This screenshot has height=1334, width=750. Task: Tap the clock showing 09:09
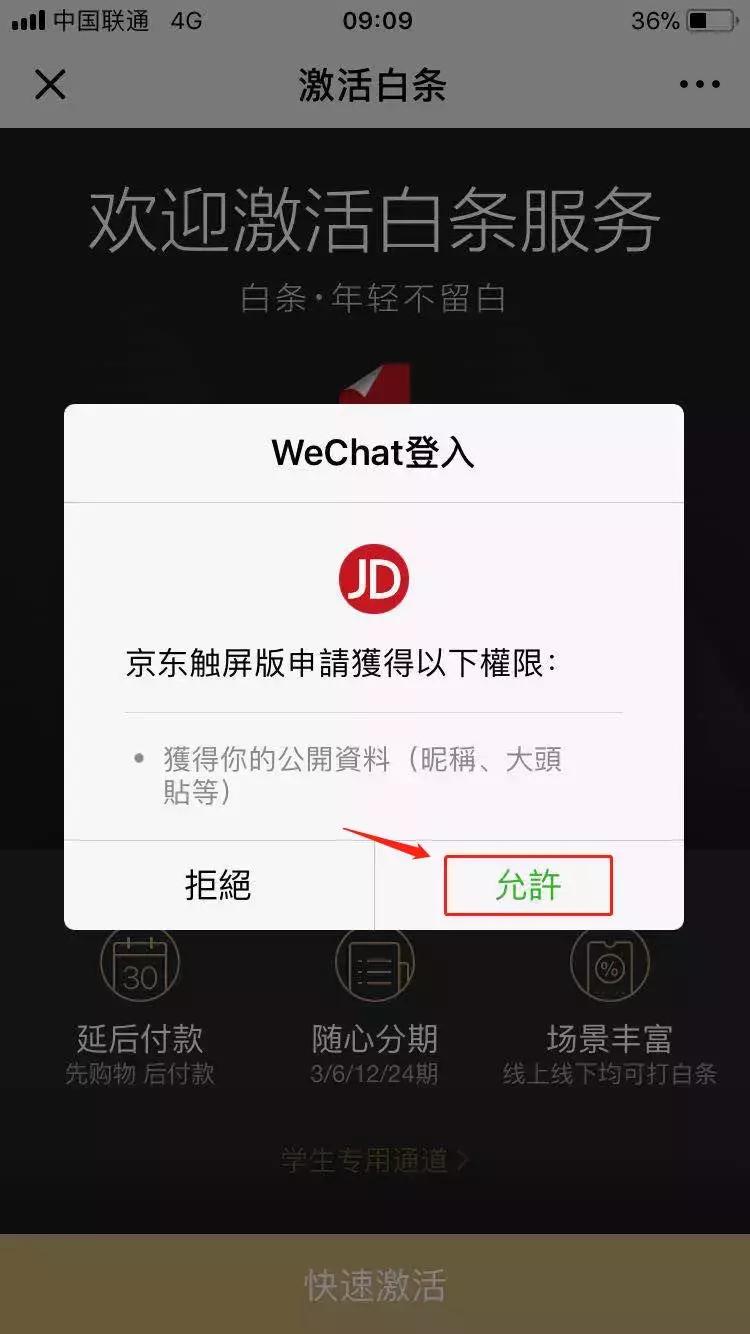coord(375,20)
